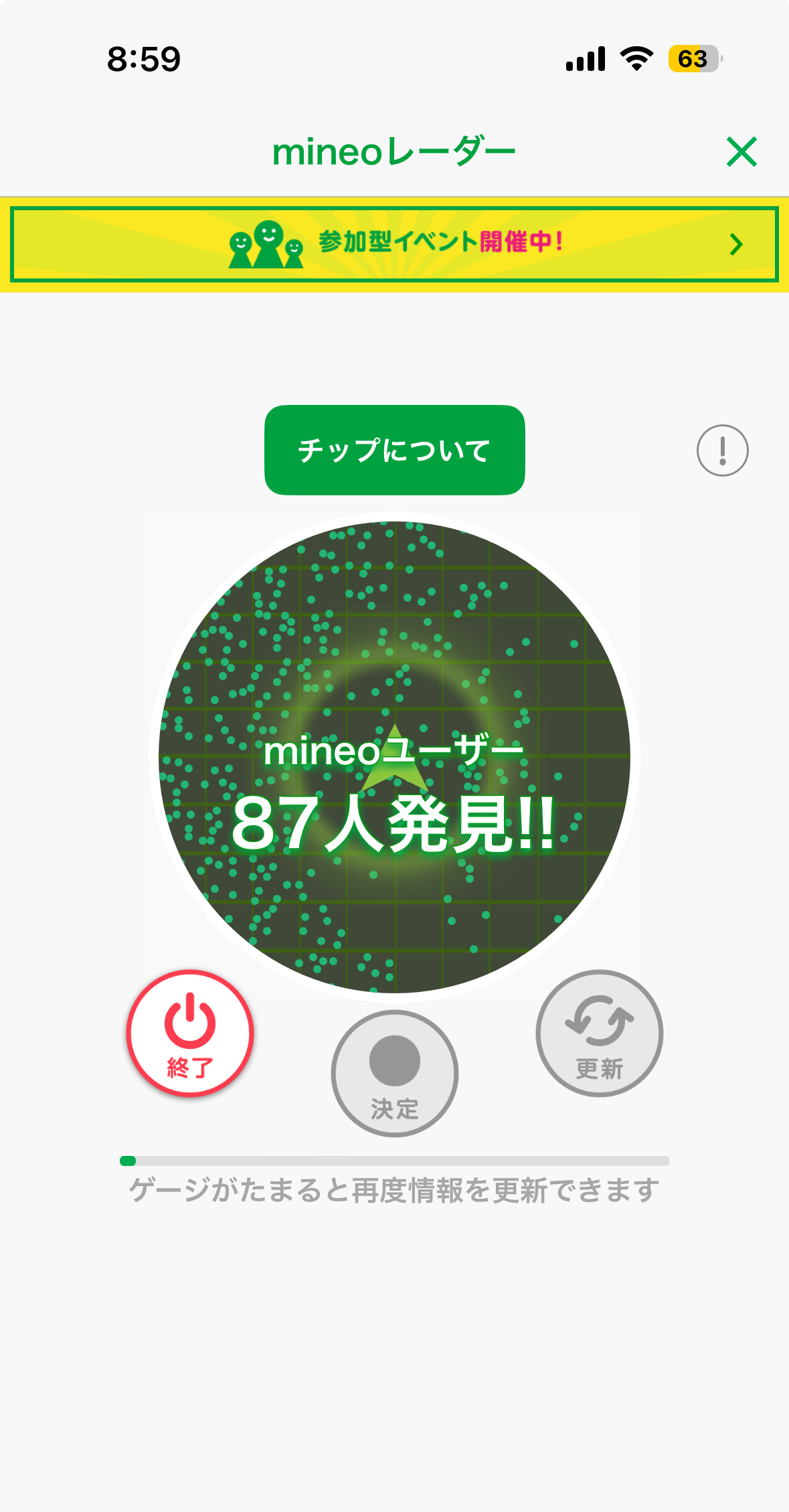Tap the チップについて button
The image size is (789, 1512).
click(x=394, y=450)
